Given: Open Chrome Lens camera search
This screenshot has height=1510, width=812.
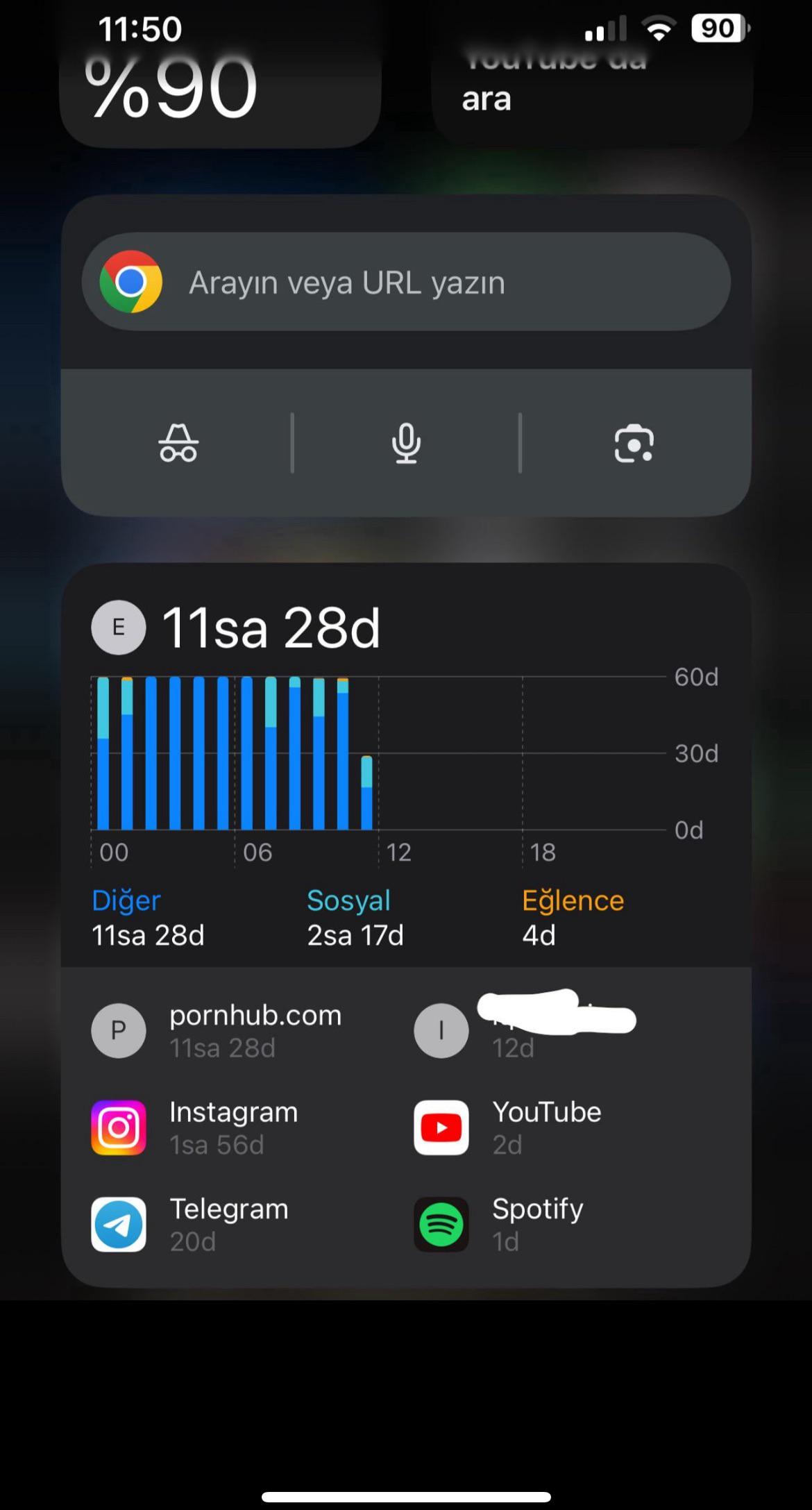Looking at the screenshot, I should tap(634, 444).
